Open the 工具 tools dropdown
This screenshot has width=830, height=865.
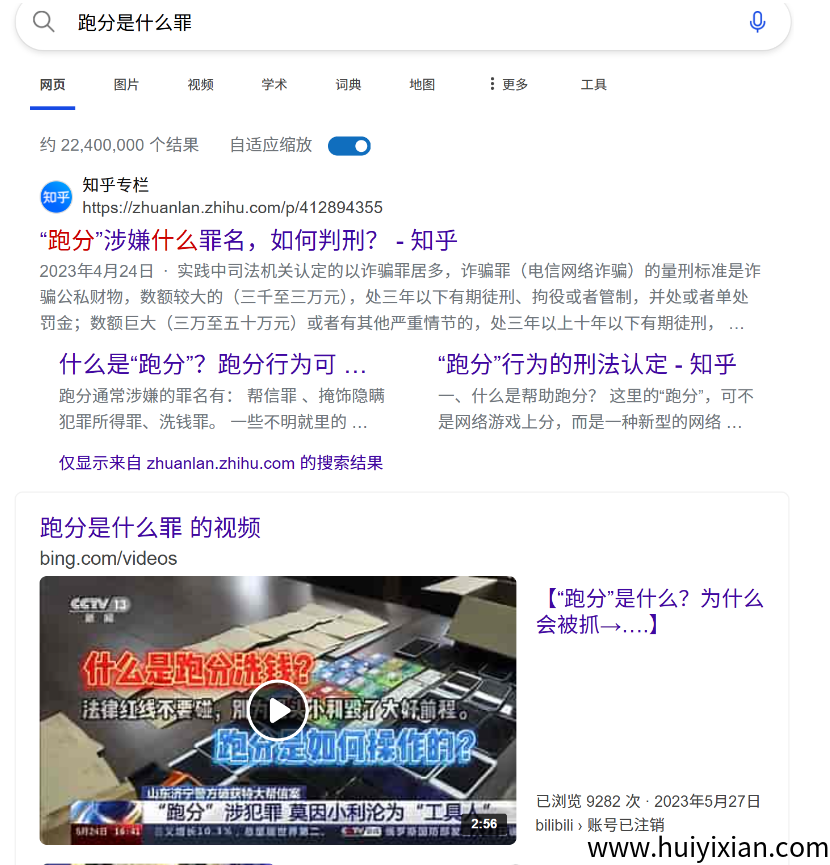tap(594, 85)
